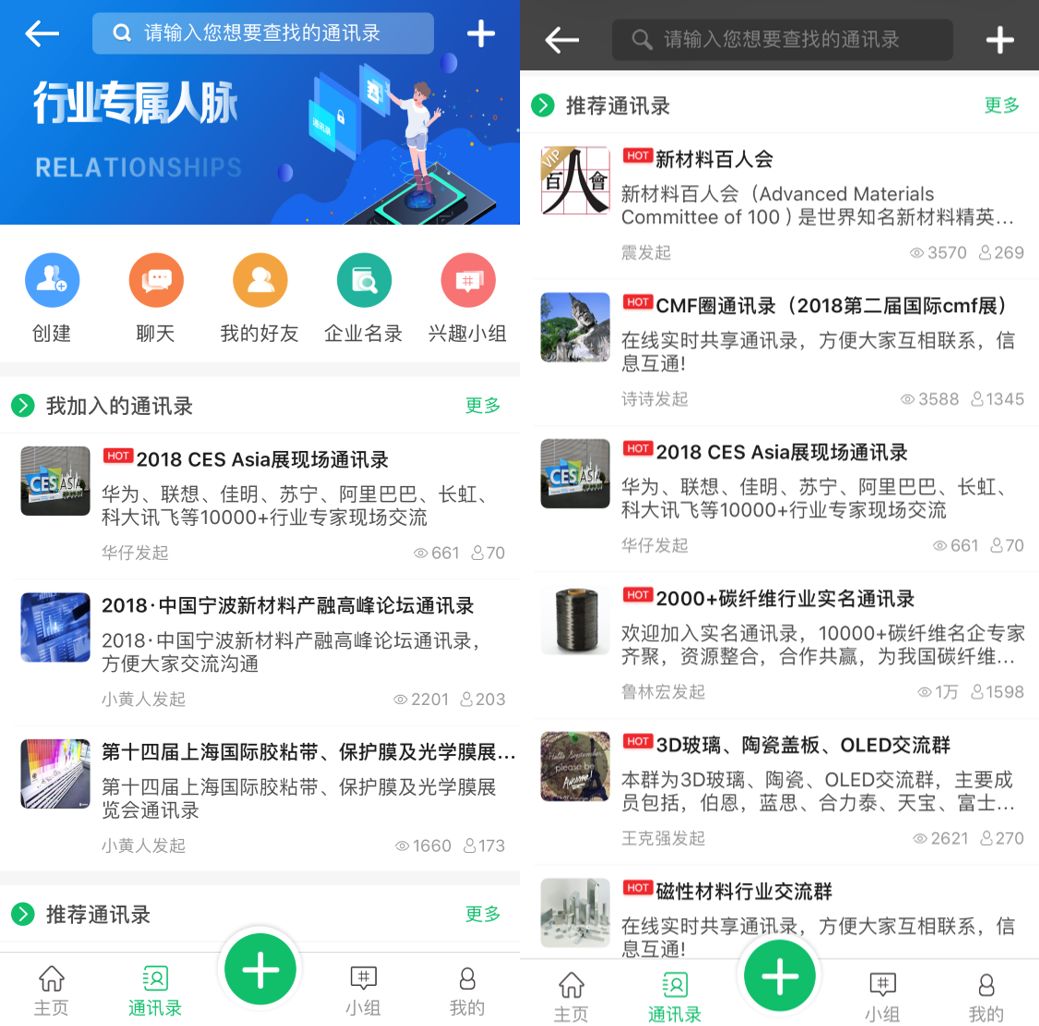1039x1026 pixels.
Task: Open 2018·中国宁波新材料产融高峰论坛通讯录
Action: click(287, 606)
